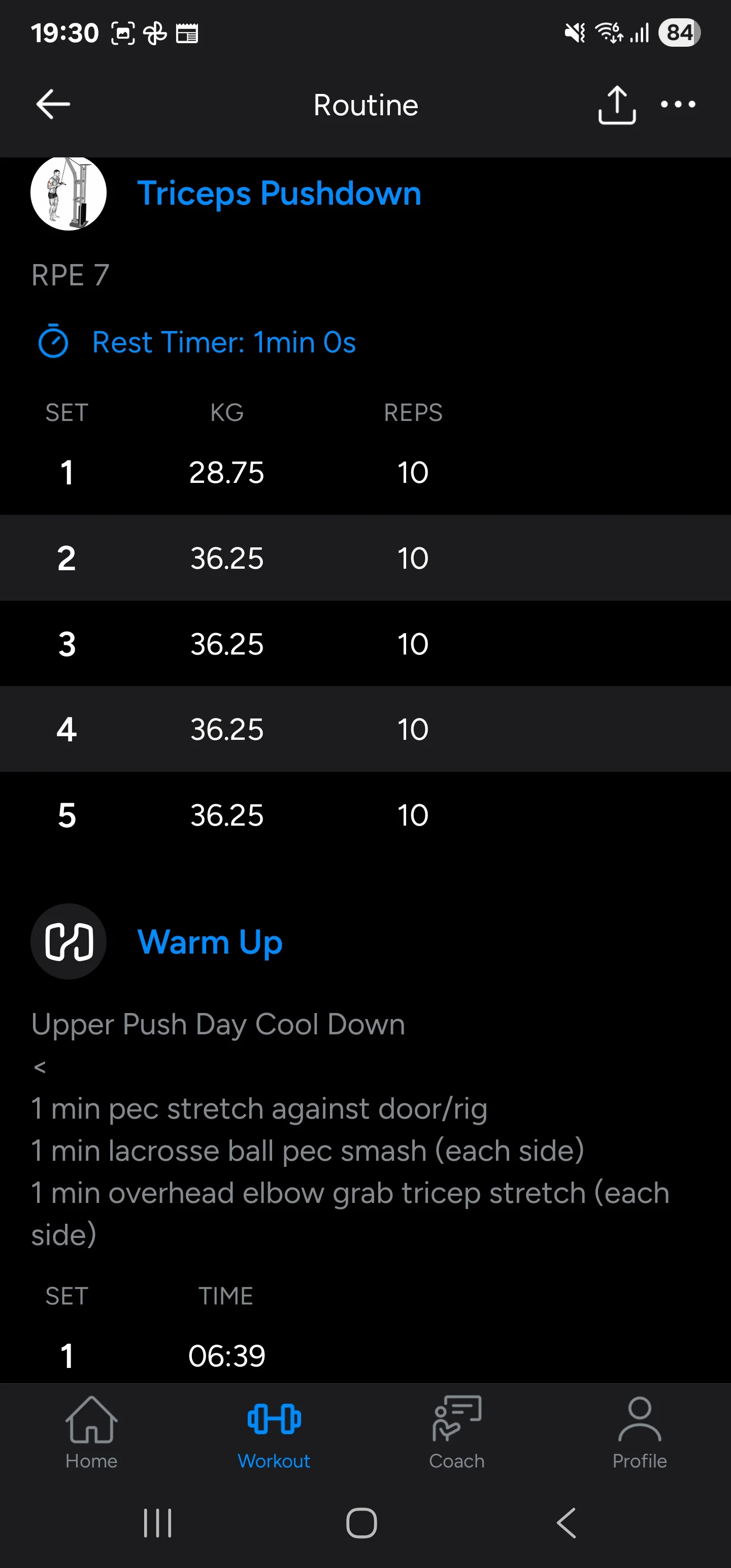Image resolution: width=731 pixels, height=1568 pixels.
Task: Go back using the top arrow
Action: pyautogui.click(x=53, y=105)
